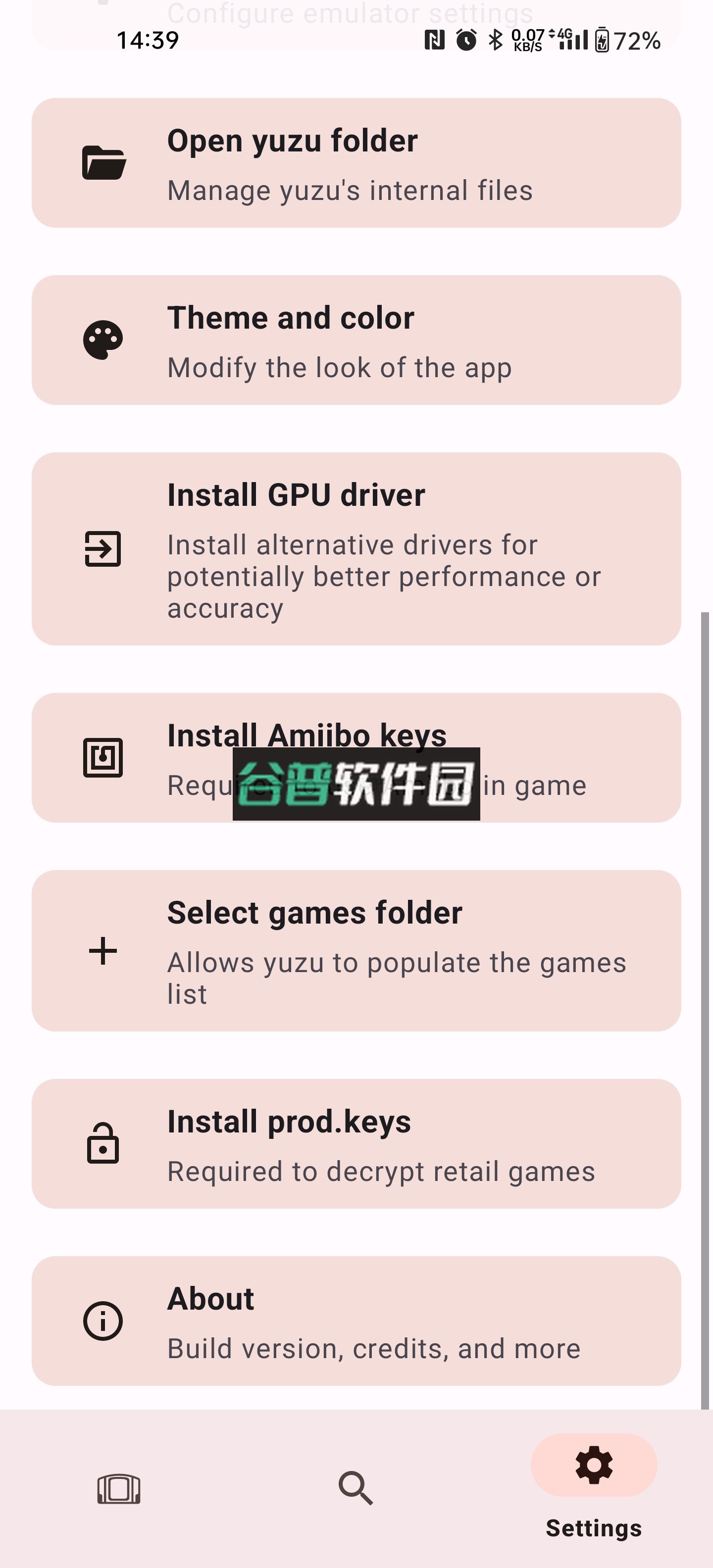This screenshot has height=1568, width=713.
Task: Tap the clock showing 14:39
Action: coord(146,40)
